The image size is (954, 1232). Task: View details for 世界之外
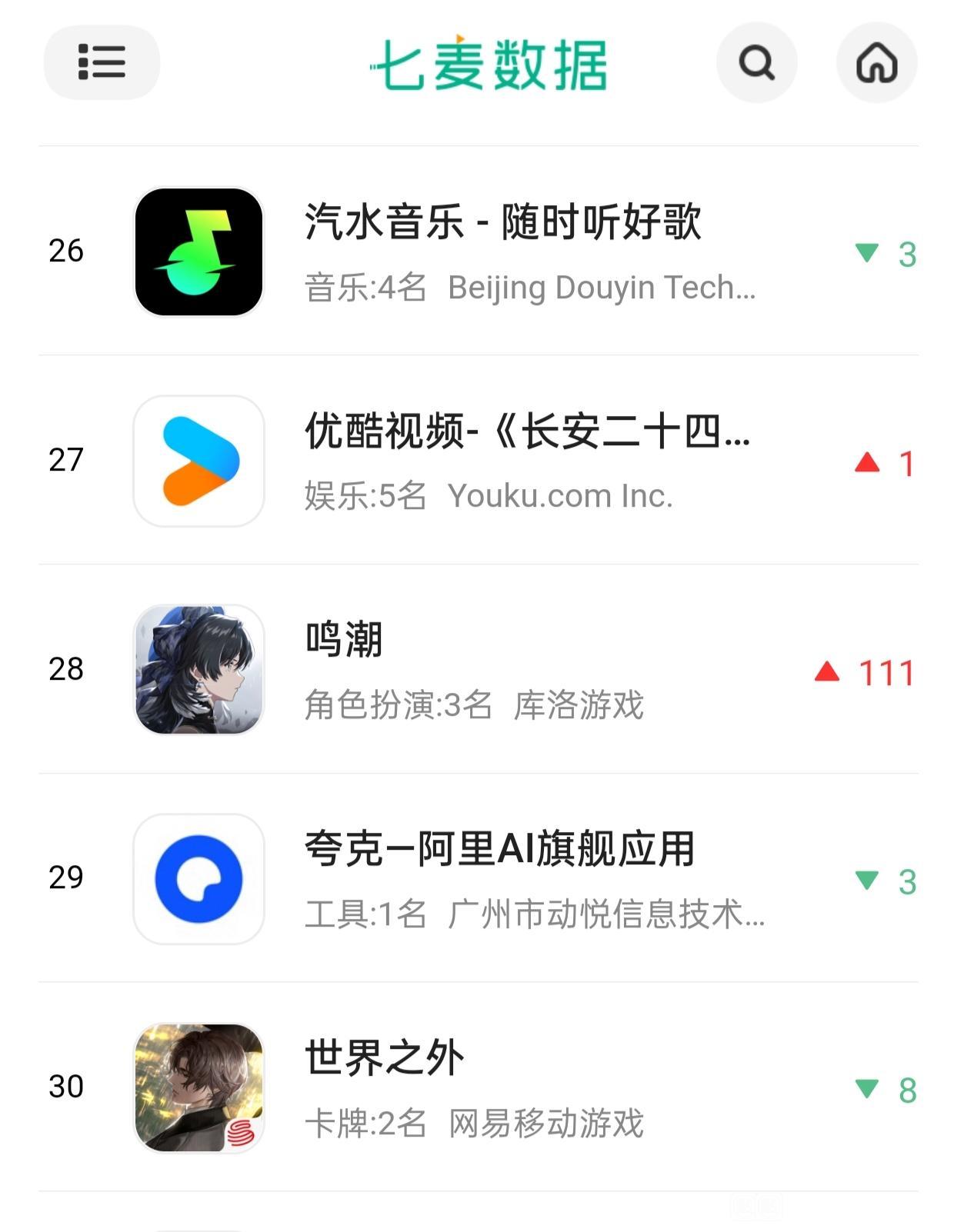point(385,1058)
